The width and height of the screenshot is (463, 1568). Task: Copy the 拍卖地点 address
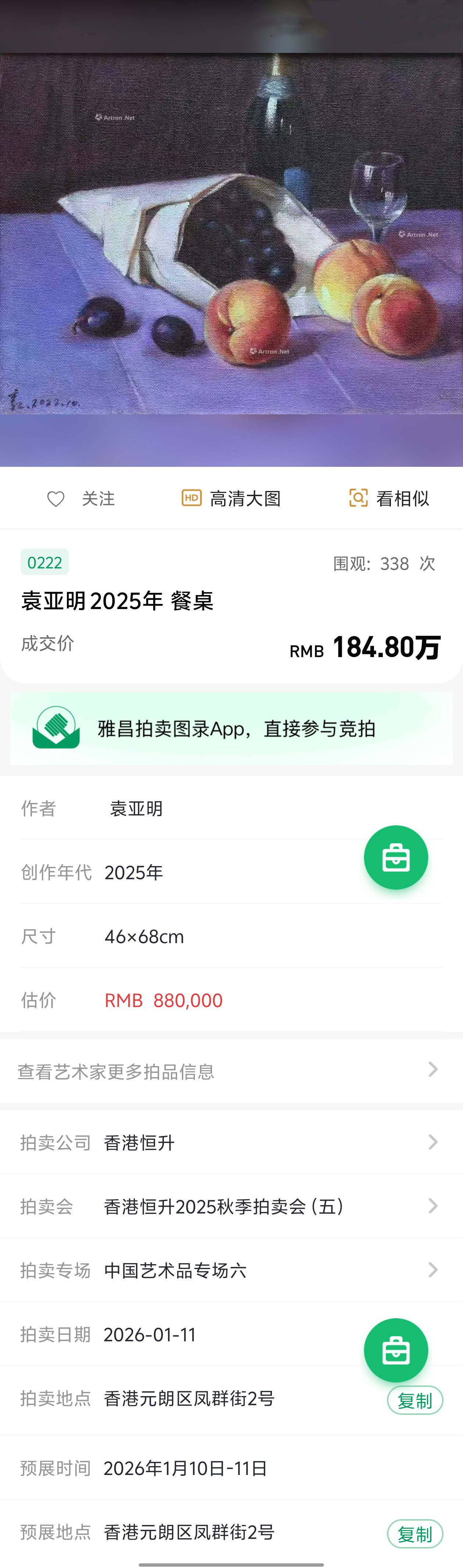tap(415, 1401)
